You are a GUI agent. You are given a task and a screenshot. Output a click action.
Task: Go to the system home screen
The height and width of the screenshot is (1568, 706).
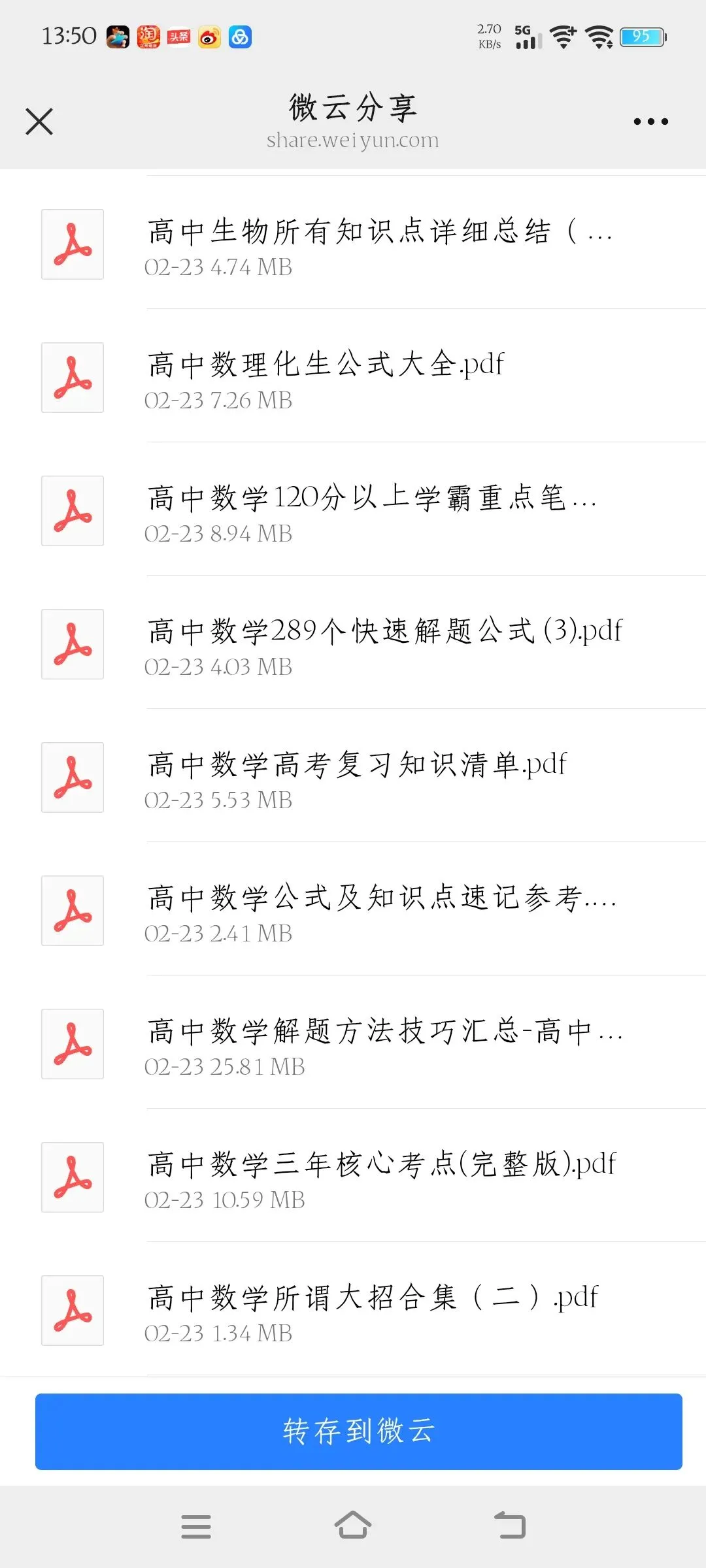point(353,1526)
